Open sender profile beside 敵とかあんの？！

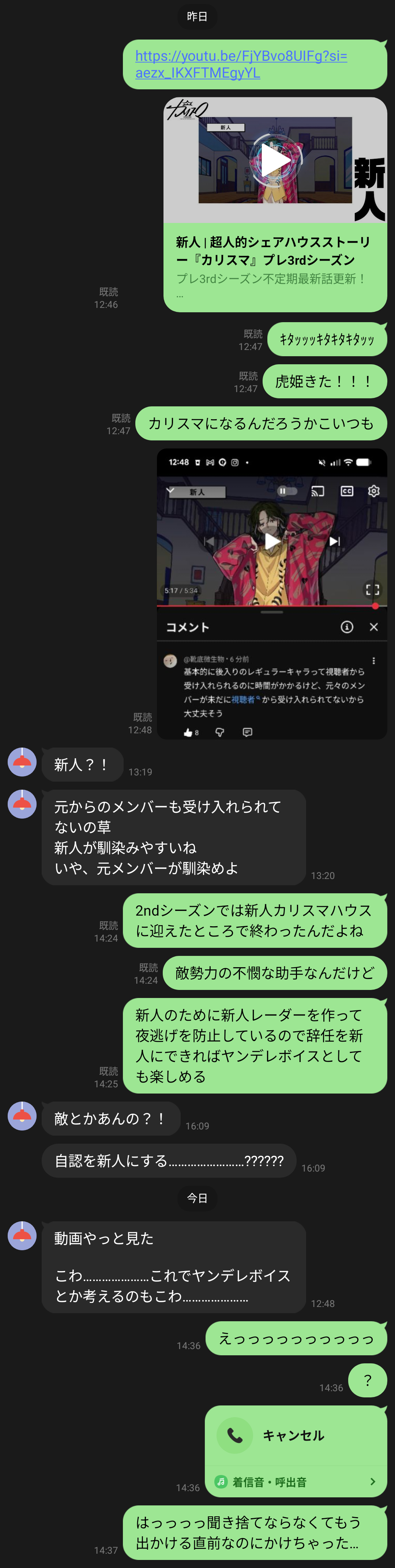tap(22, 1116)
